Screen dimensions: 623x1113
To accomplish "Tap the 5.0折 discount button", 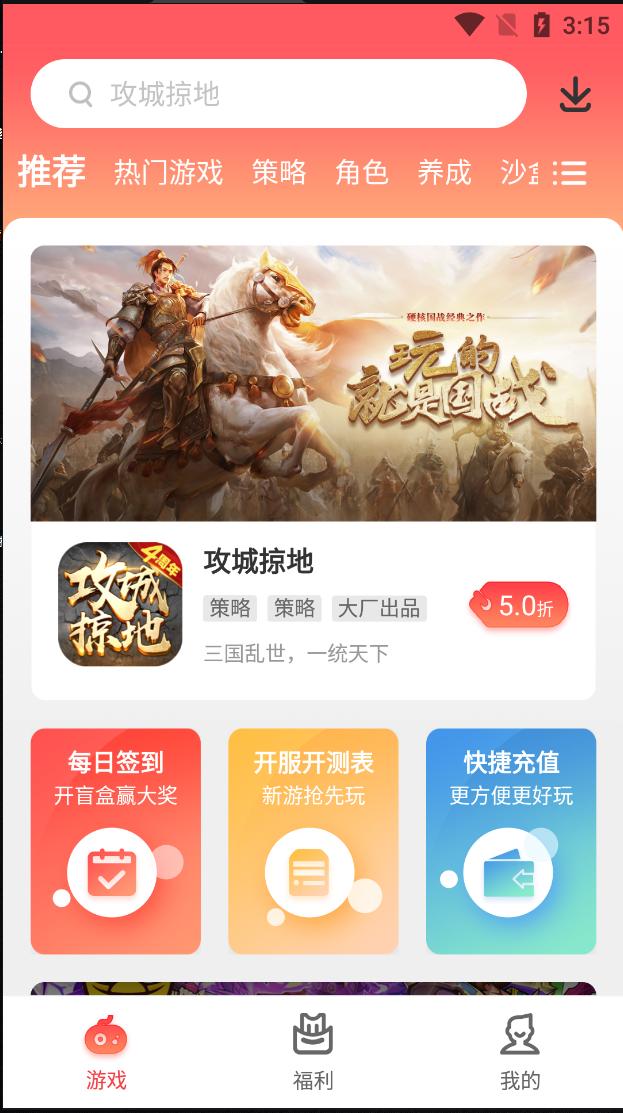I will pos(519,606).
